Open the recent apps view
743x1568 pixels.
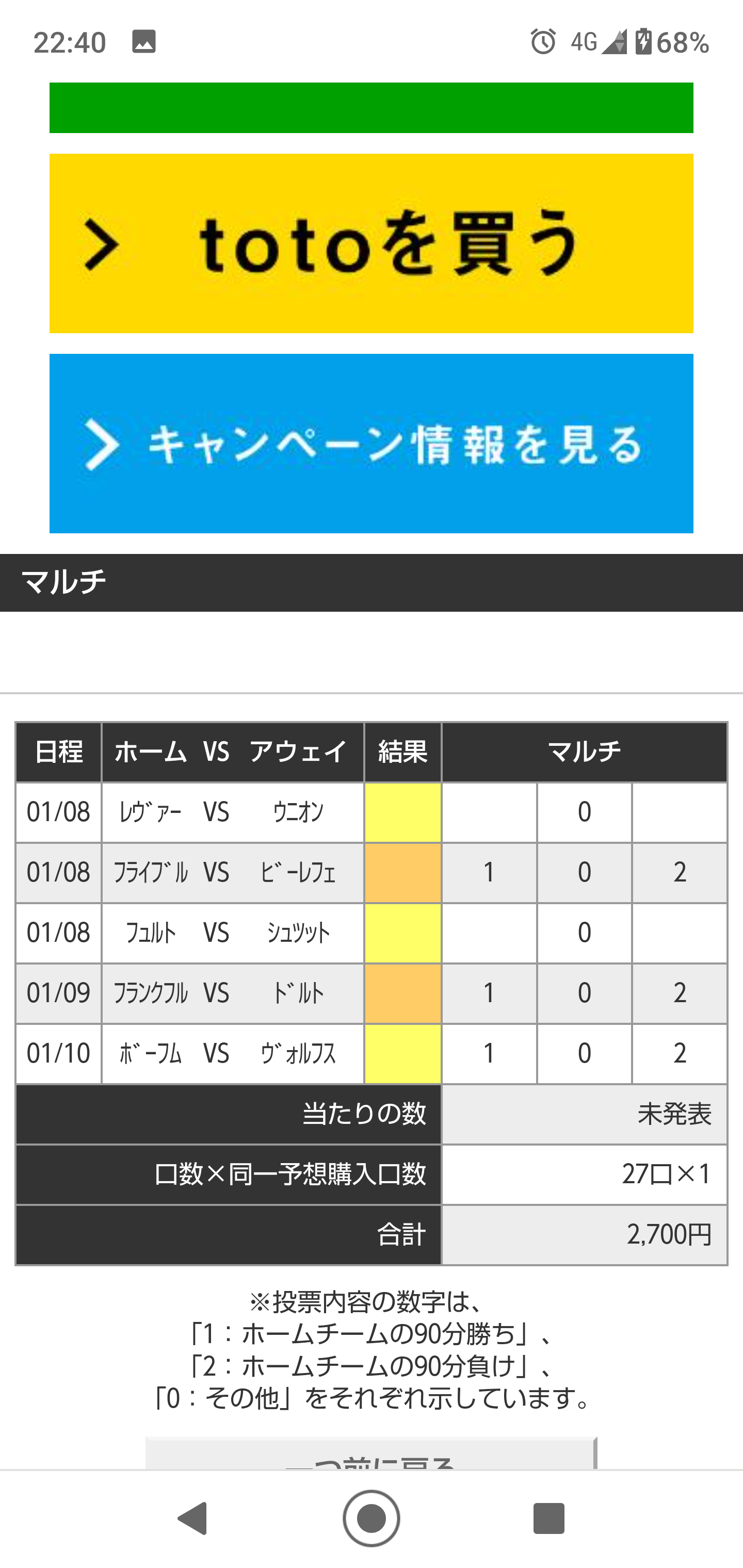click(548, 1518)
